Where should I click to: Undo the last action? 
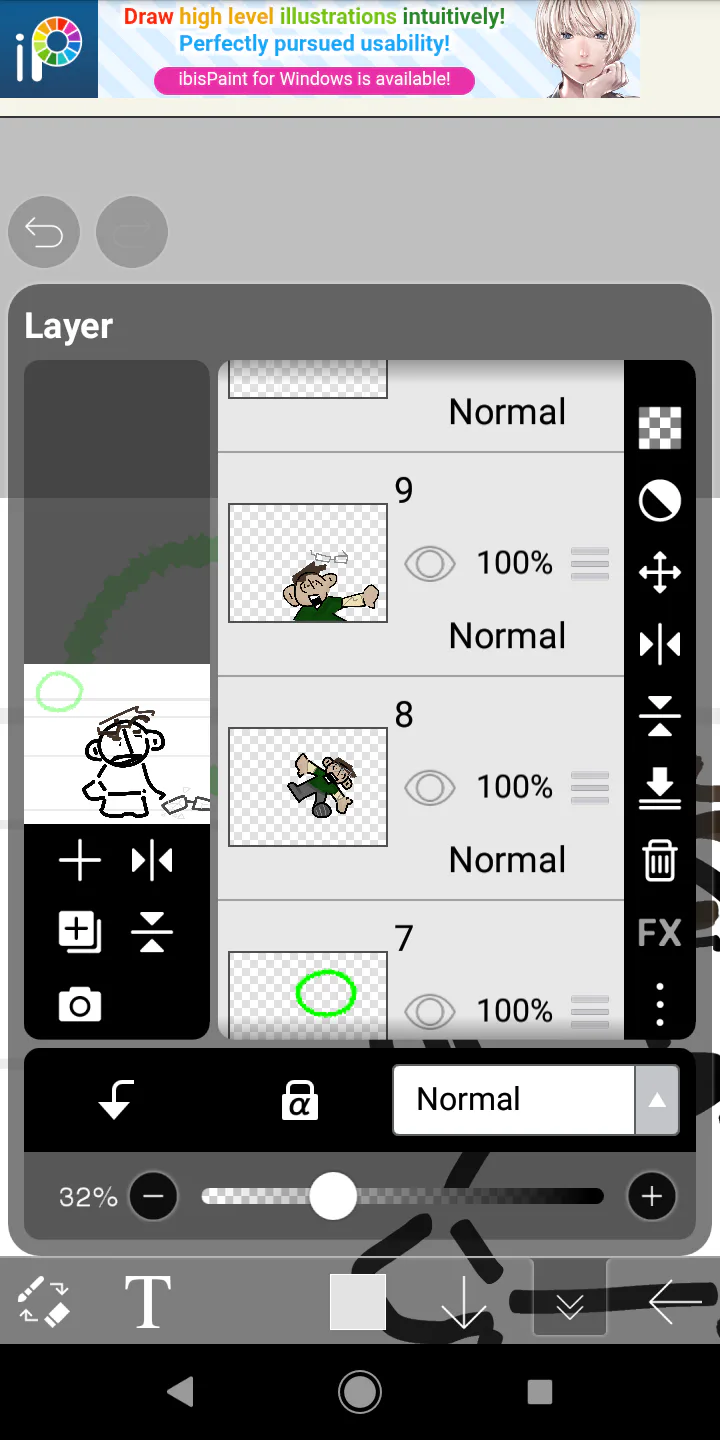pyautogui.click(x=44, y=232)
